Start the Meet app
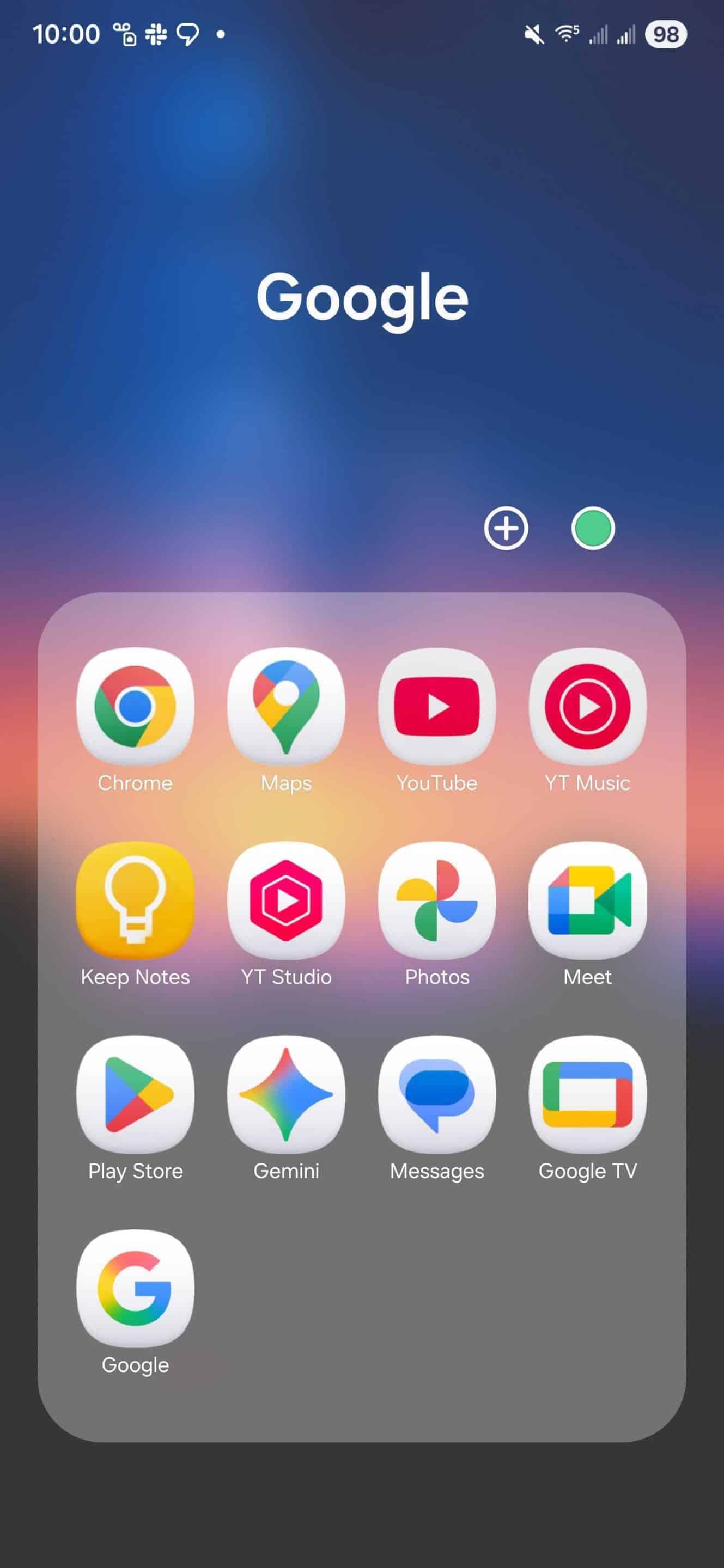The image size is (724, 1568). (x=588, y=901)
